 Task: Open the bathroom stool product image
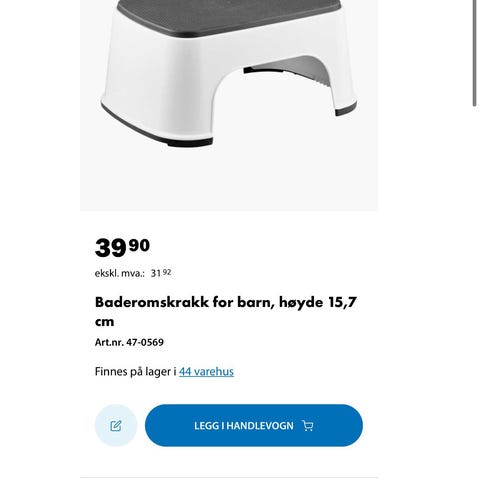[229, 105]
